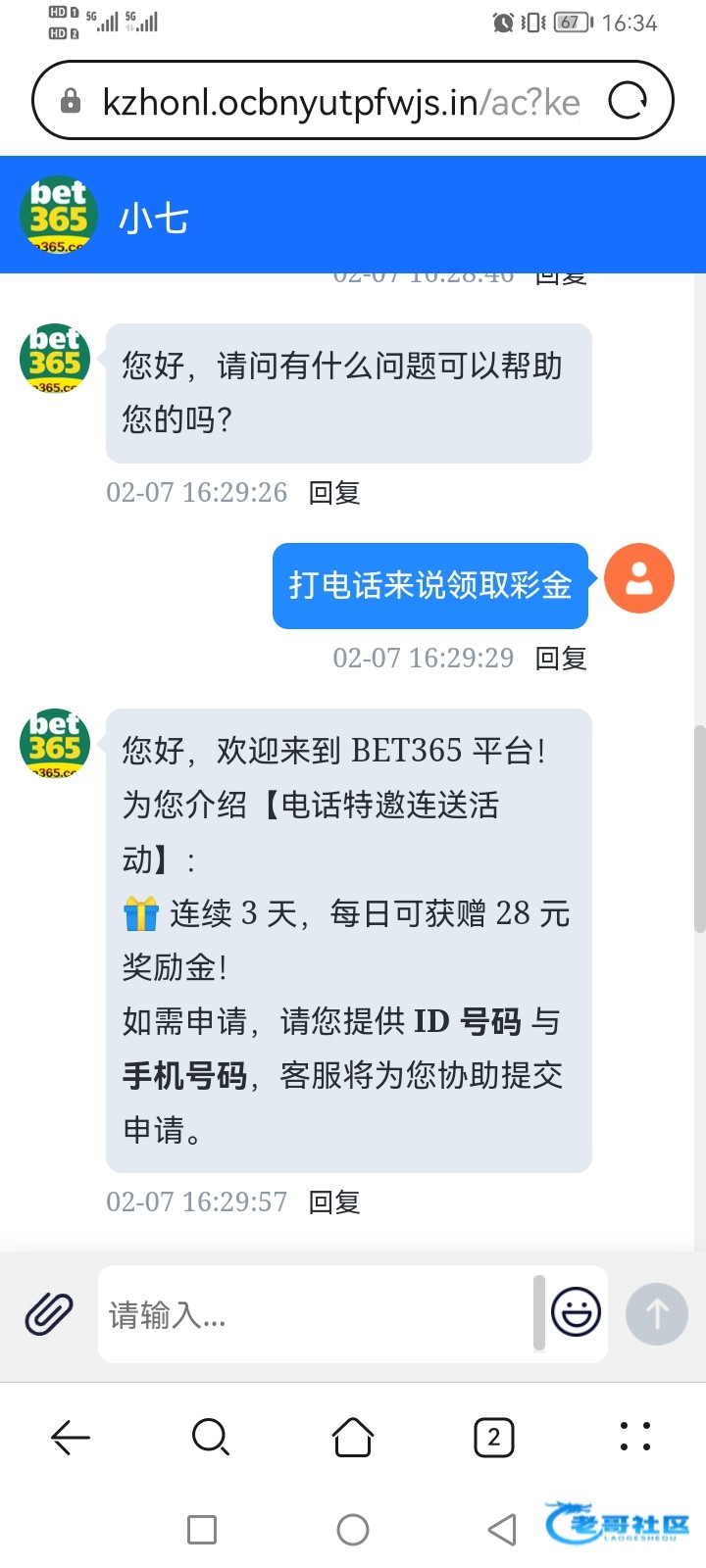Tap 回复 under the 16:29:57 message
The width and height of the screenshot is (706, 1568).
pyautogui.click(x=334, y=1201)
